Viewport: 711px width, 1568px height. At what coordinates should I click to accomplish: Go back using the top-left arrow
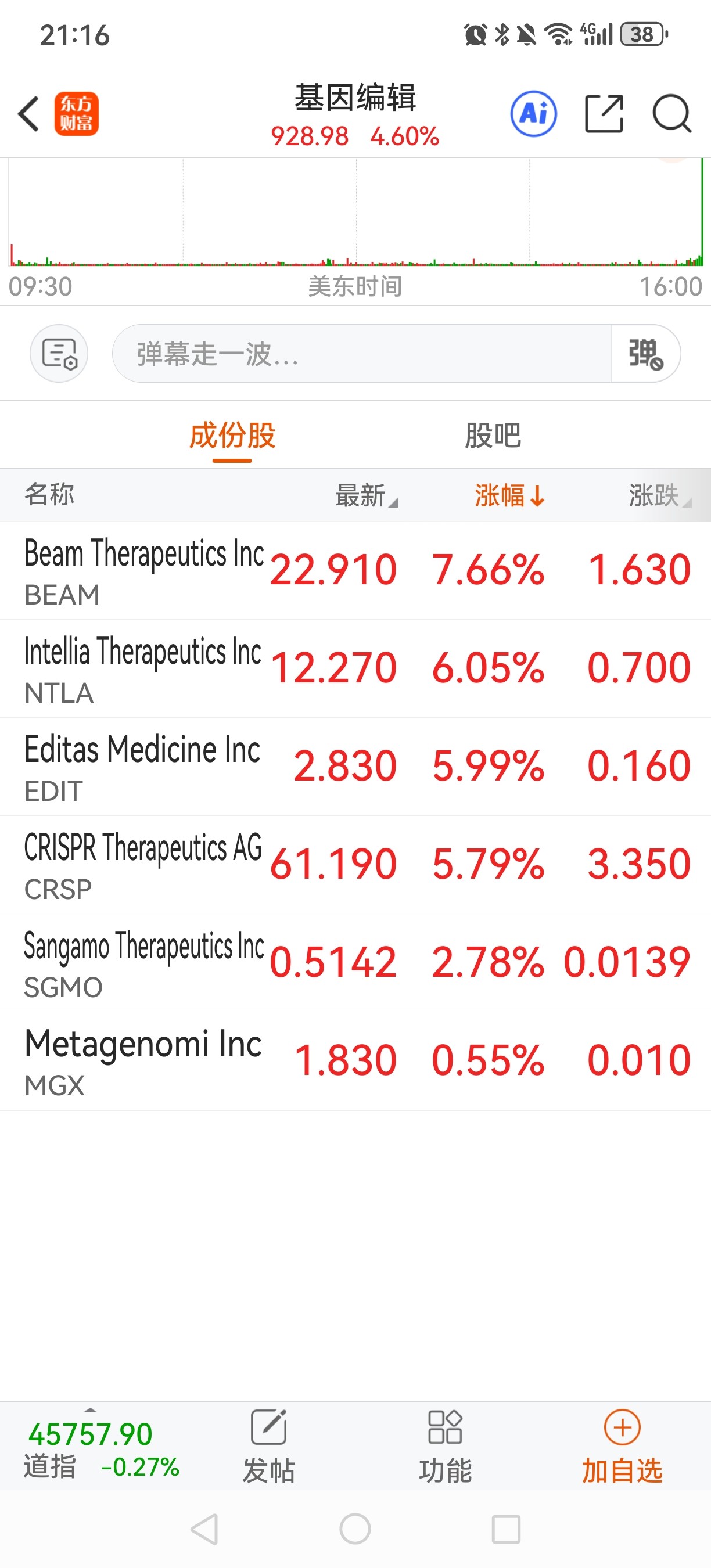[28, 114]
